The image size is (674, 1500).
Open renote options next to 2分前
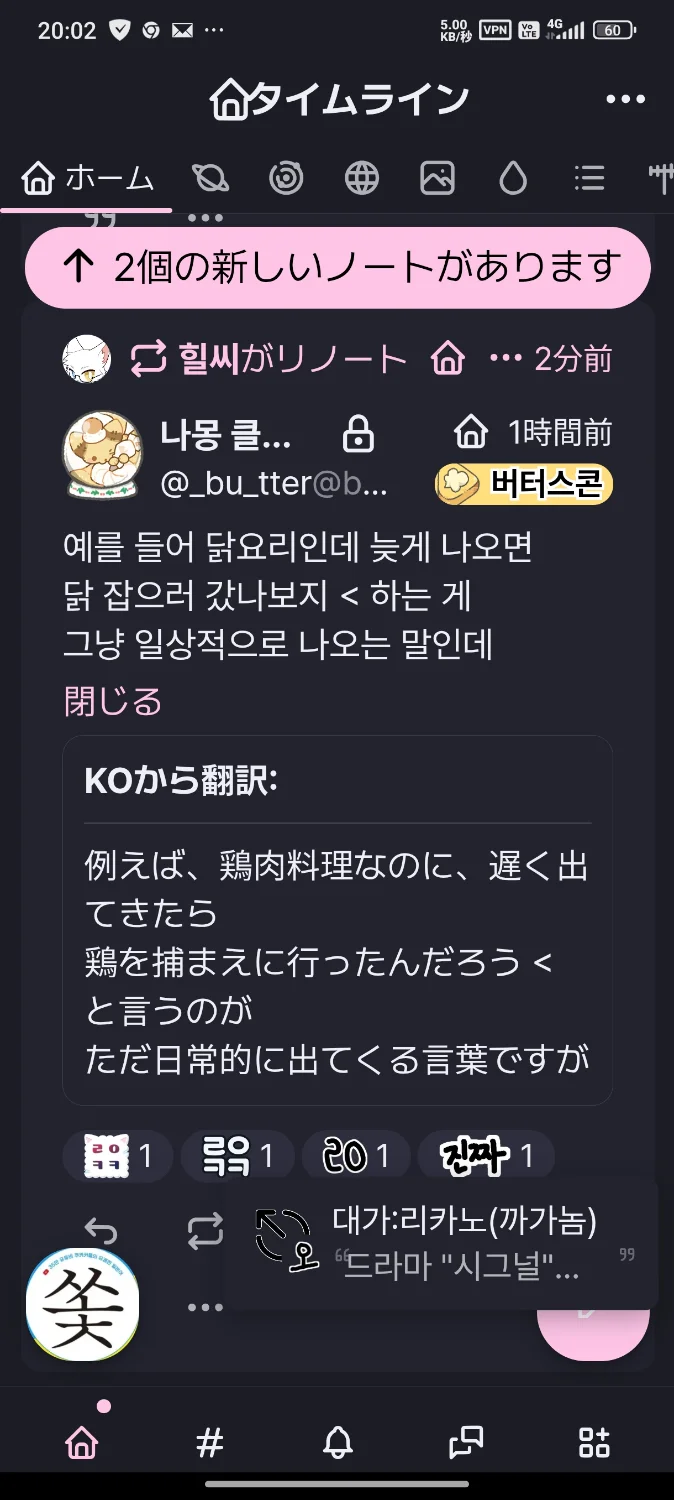click(506, 358)
